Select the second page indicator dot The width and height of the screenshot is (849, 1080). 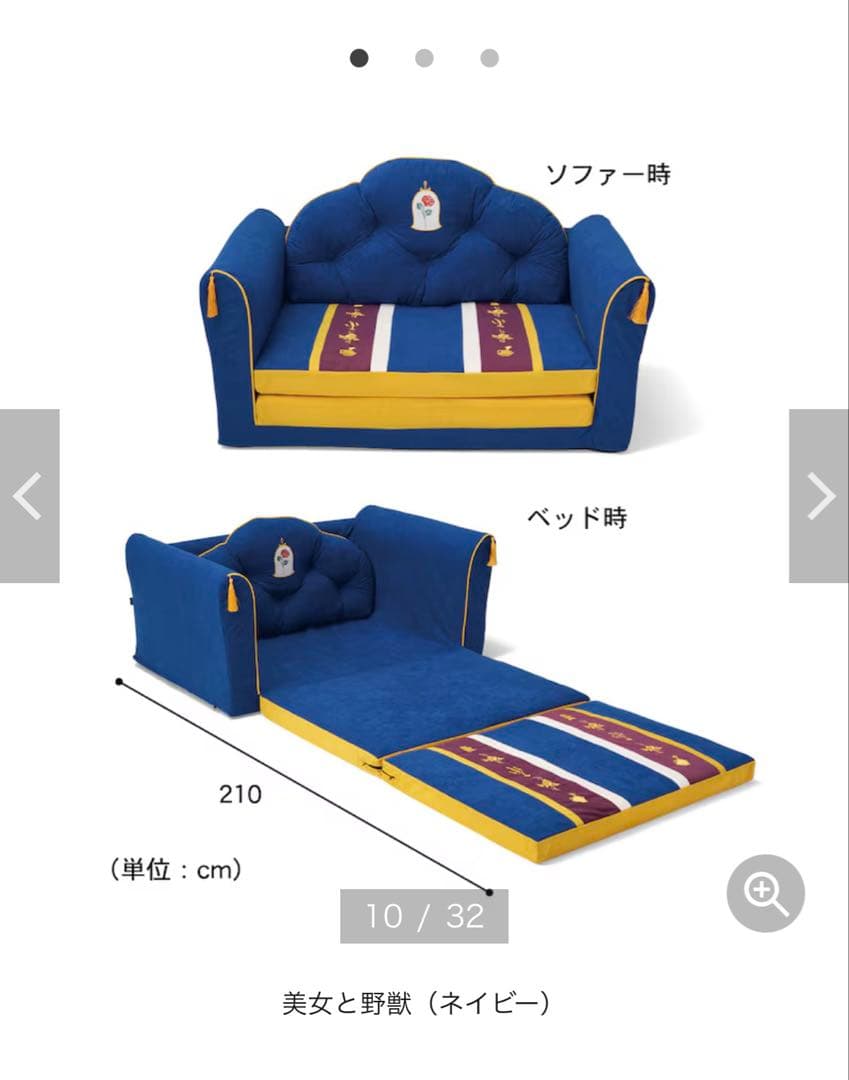click(x=424, y=58)
